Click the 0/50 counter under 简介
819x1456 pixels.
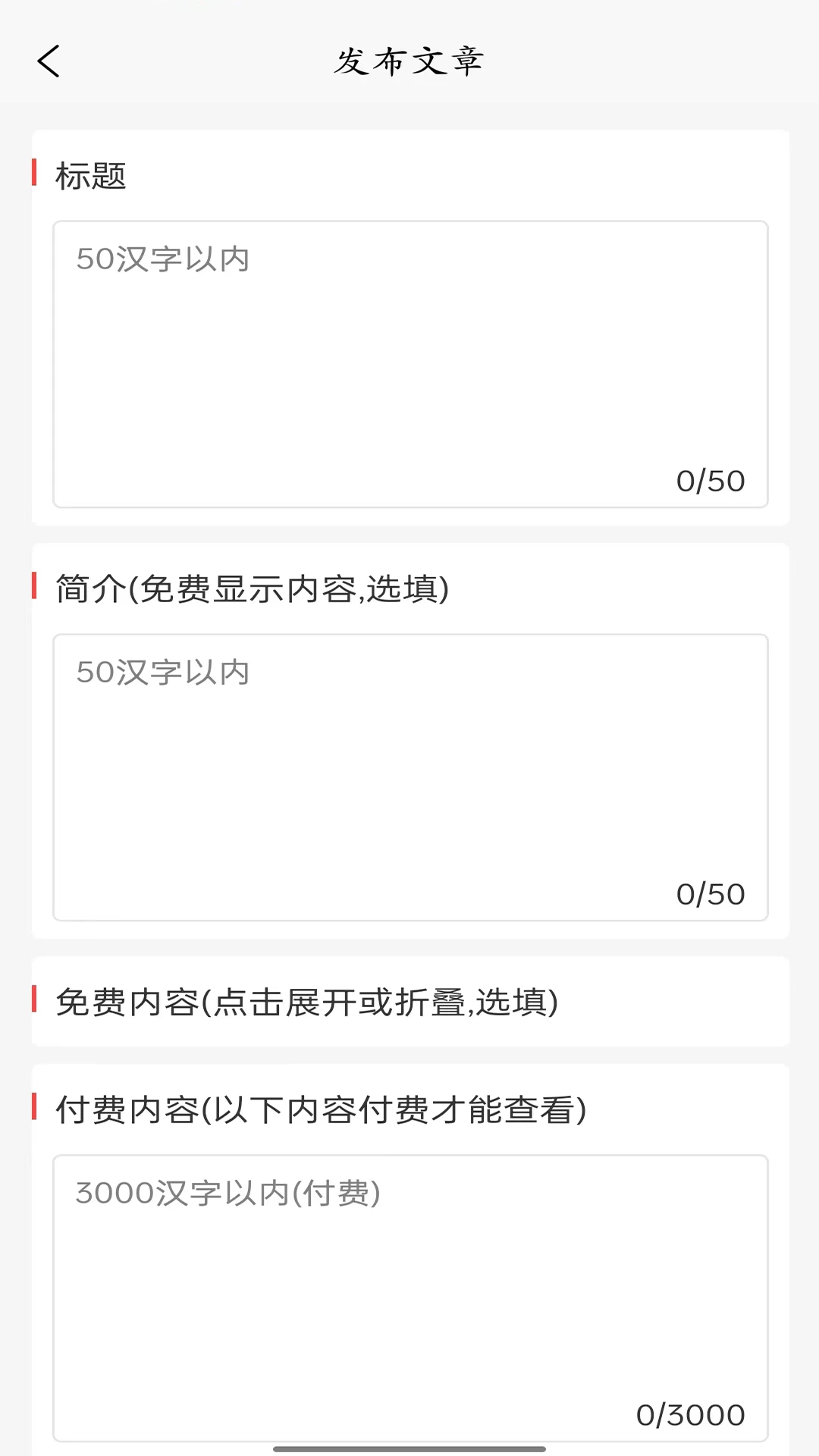710,893
